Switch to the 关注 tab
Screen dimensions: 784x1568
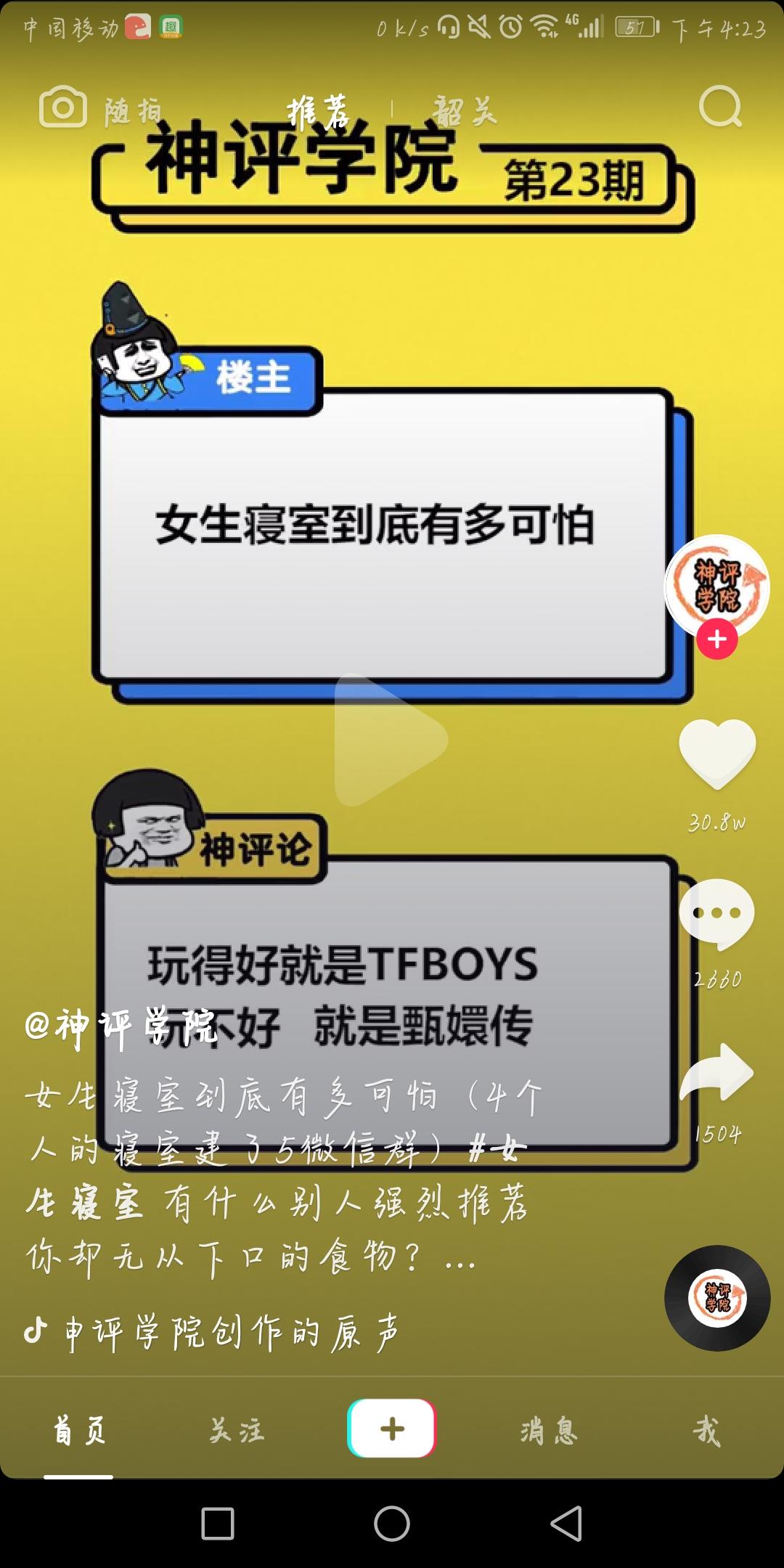pyautogui.click(x=237, y=1430)
